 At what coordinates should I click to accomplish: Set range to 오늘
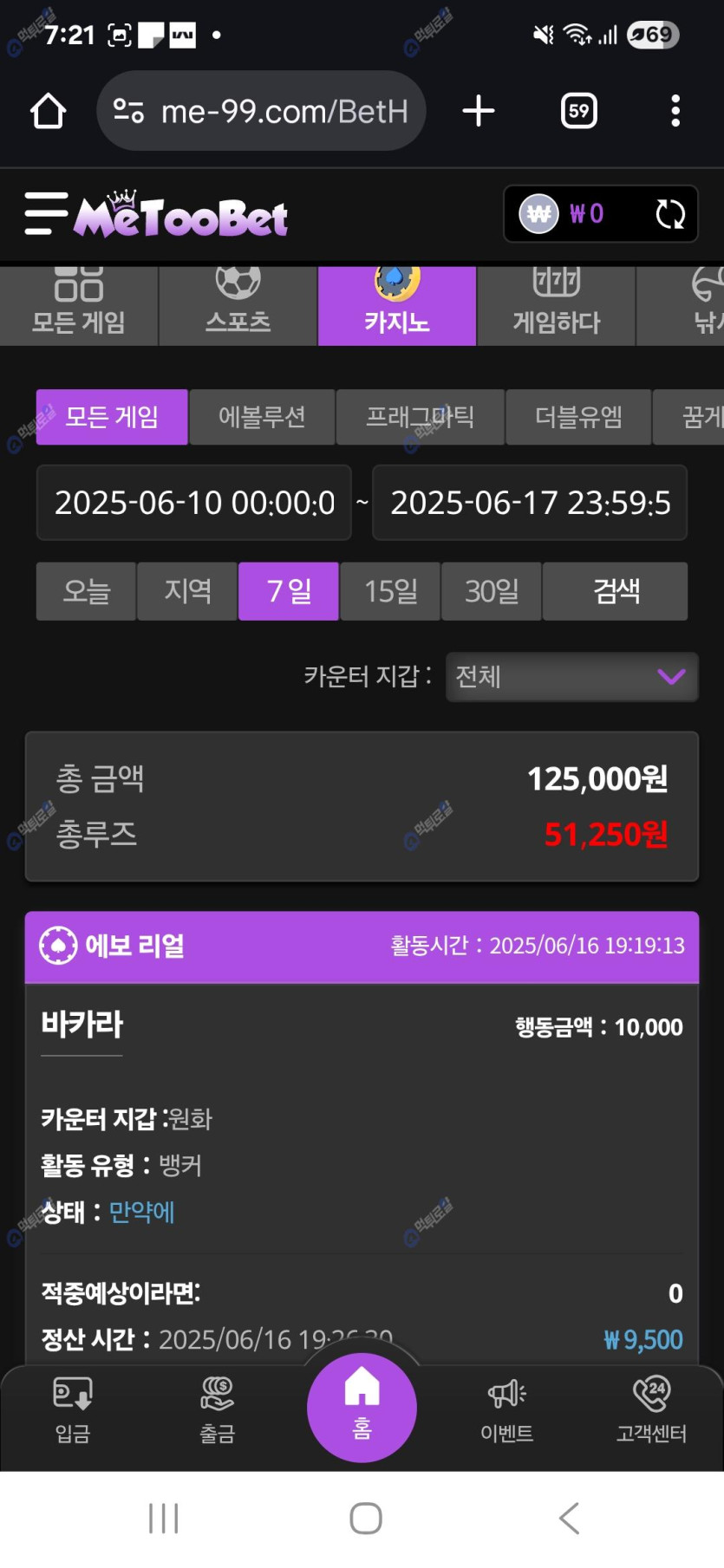[x=86, y=591]
